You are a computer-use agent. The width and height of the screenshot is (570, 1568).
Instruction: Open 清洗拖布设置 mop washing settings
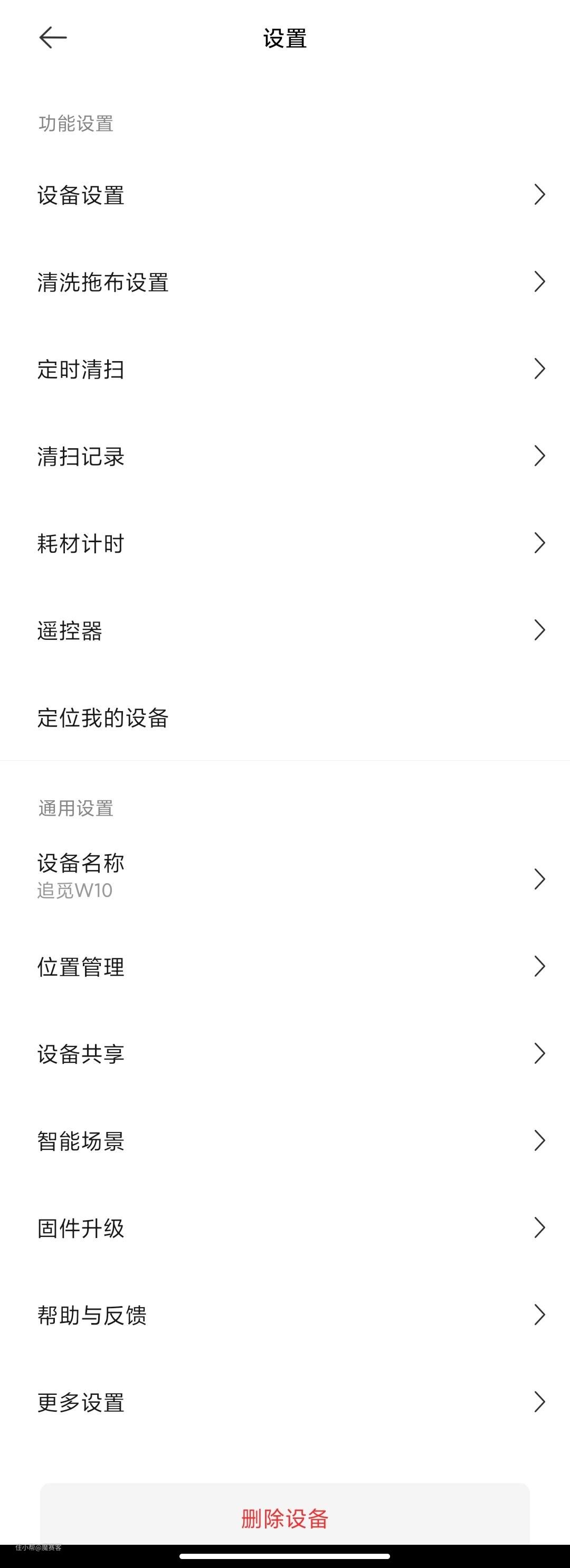tap(284, 282)
